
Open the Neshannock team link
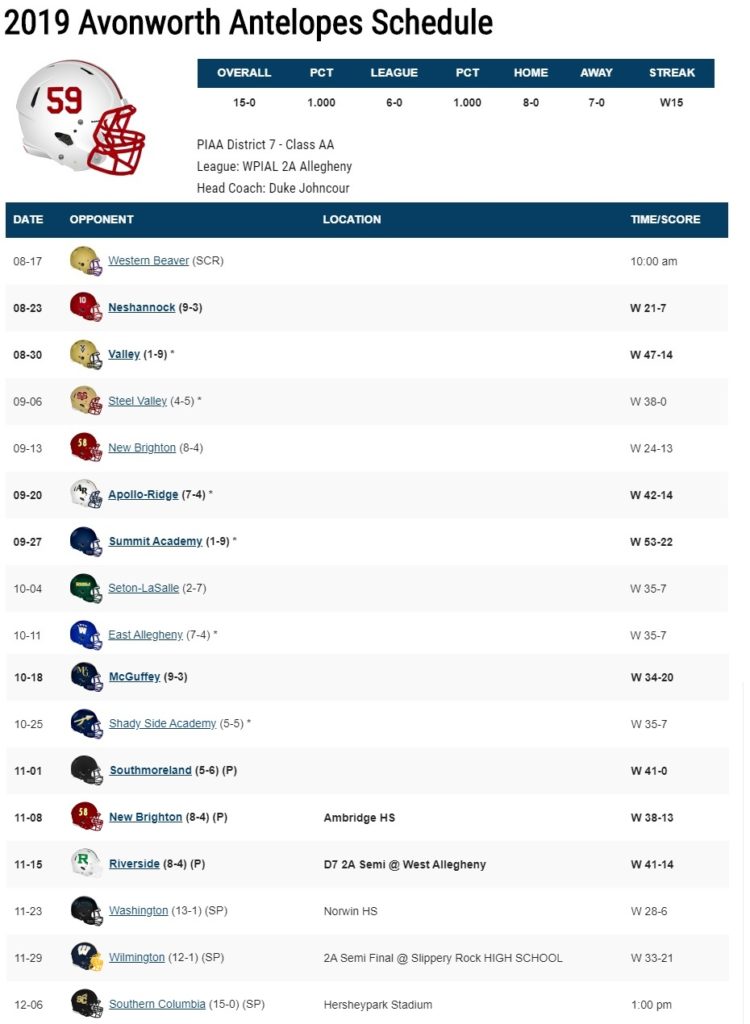coord(141,307)
